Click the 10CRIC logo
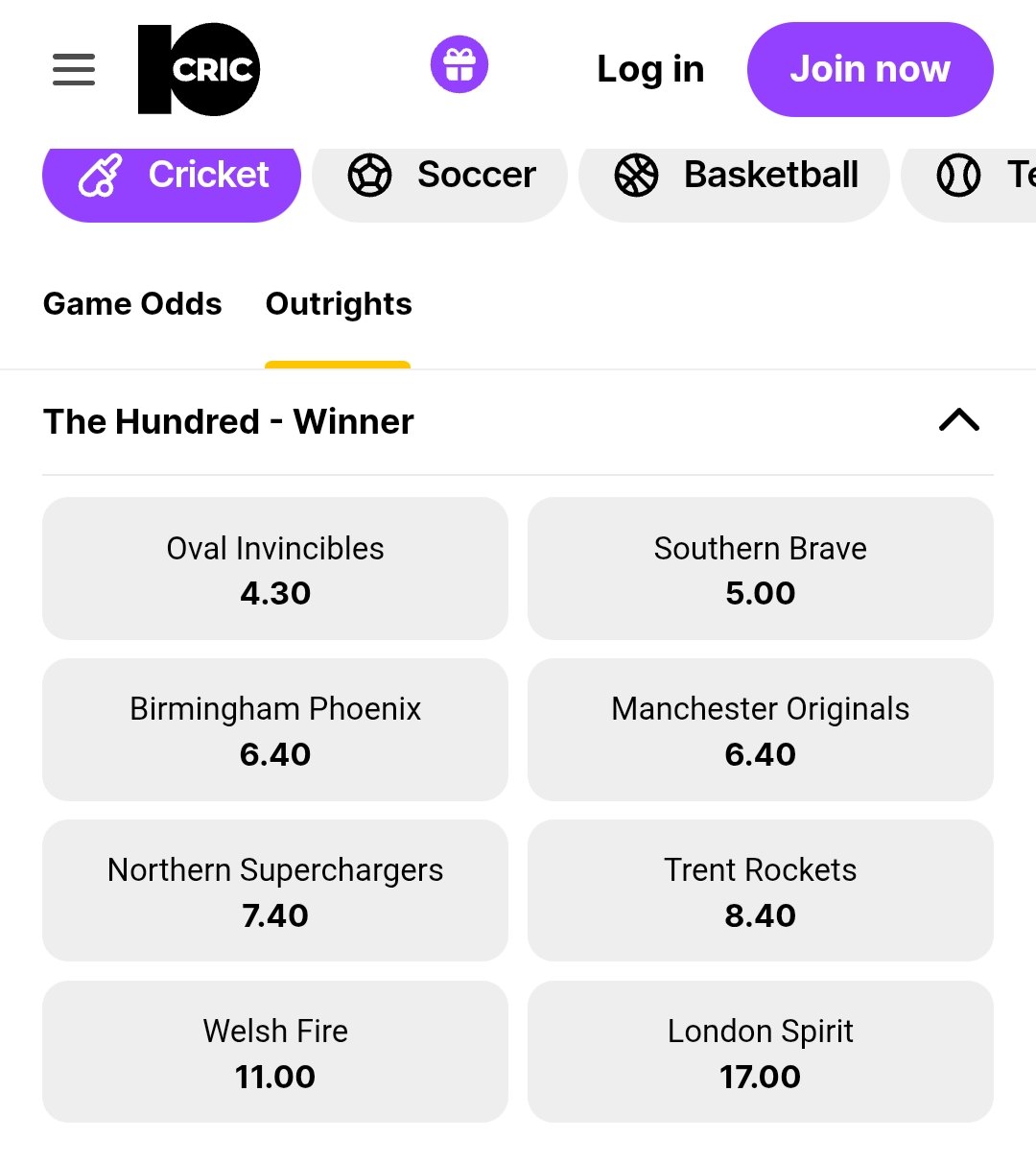Image resolution: width=1036 pixels, height=1163 pixels. coord(199,69)
